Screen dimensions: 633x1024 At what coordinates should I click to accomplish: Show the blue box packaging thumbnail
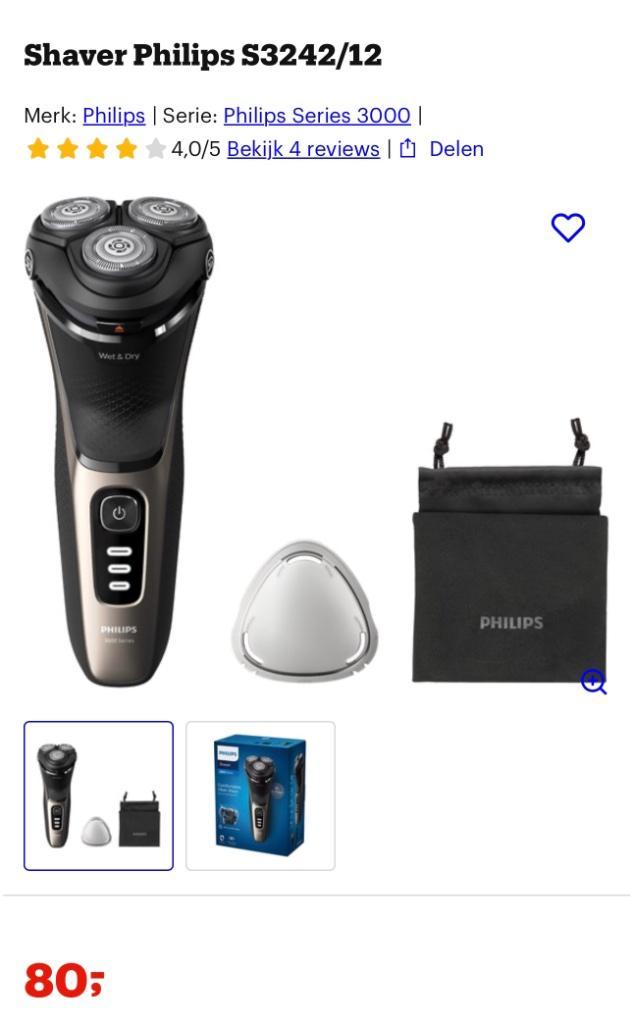click(260, 796)
